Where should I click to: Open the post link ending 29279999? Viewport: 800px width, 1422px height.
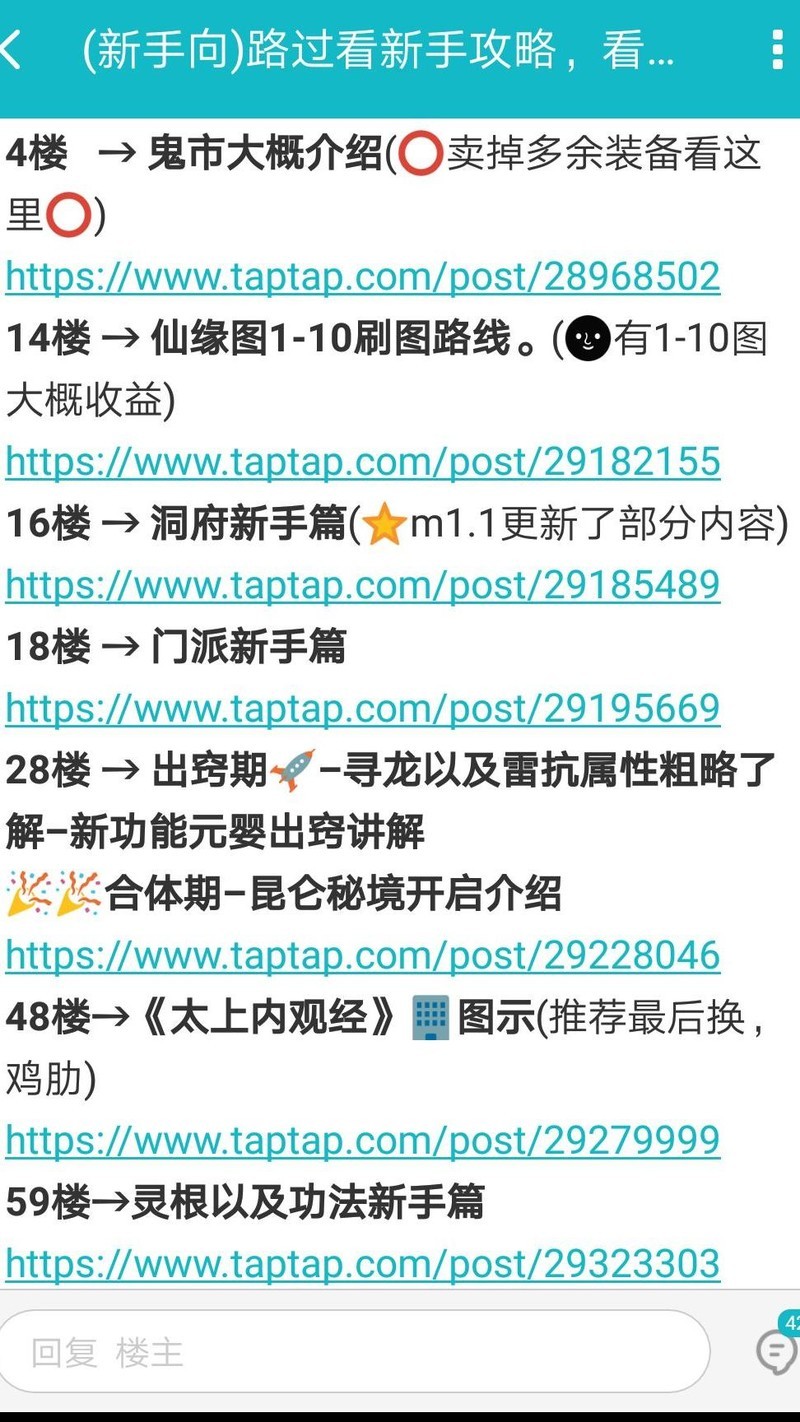click(363, 1139)
